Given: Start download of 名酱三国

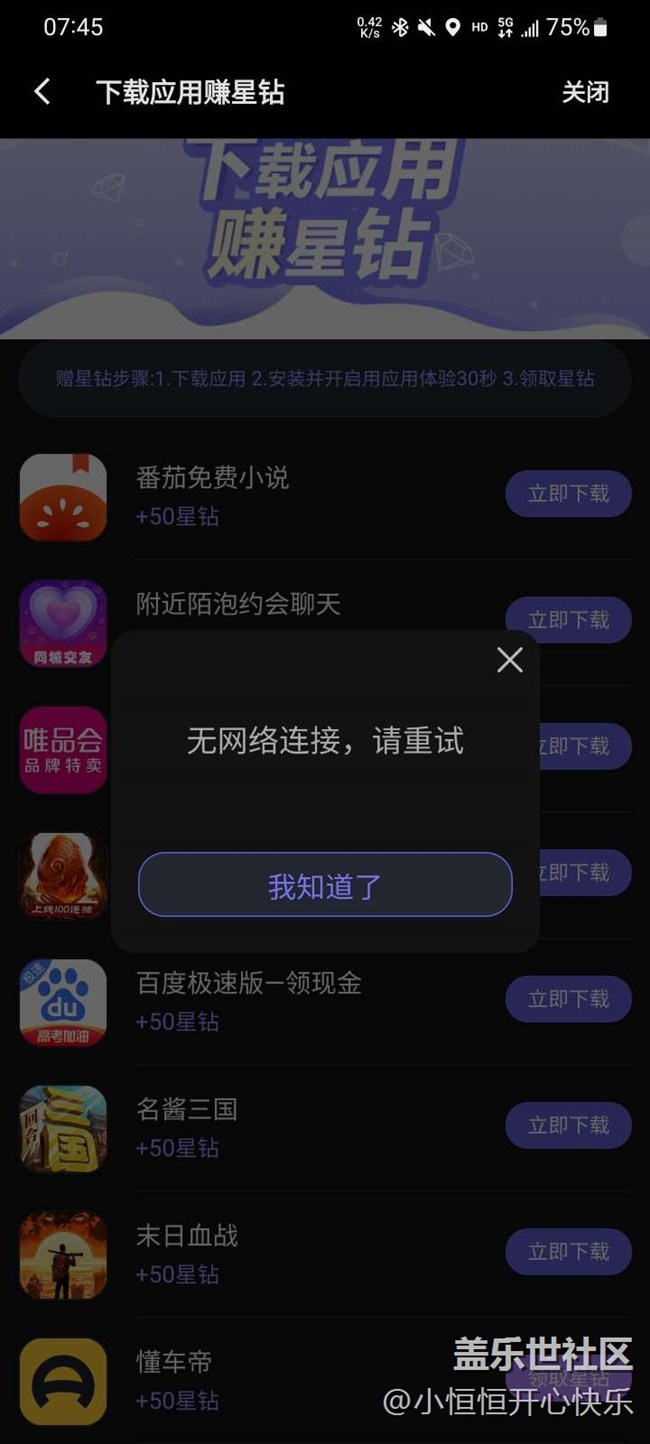Looking at the screenshot, I should [x=568, y=1125].
